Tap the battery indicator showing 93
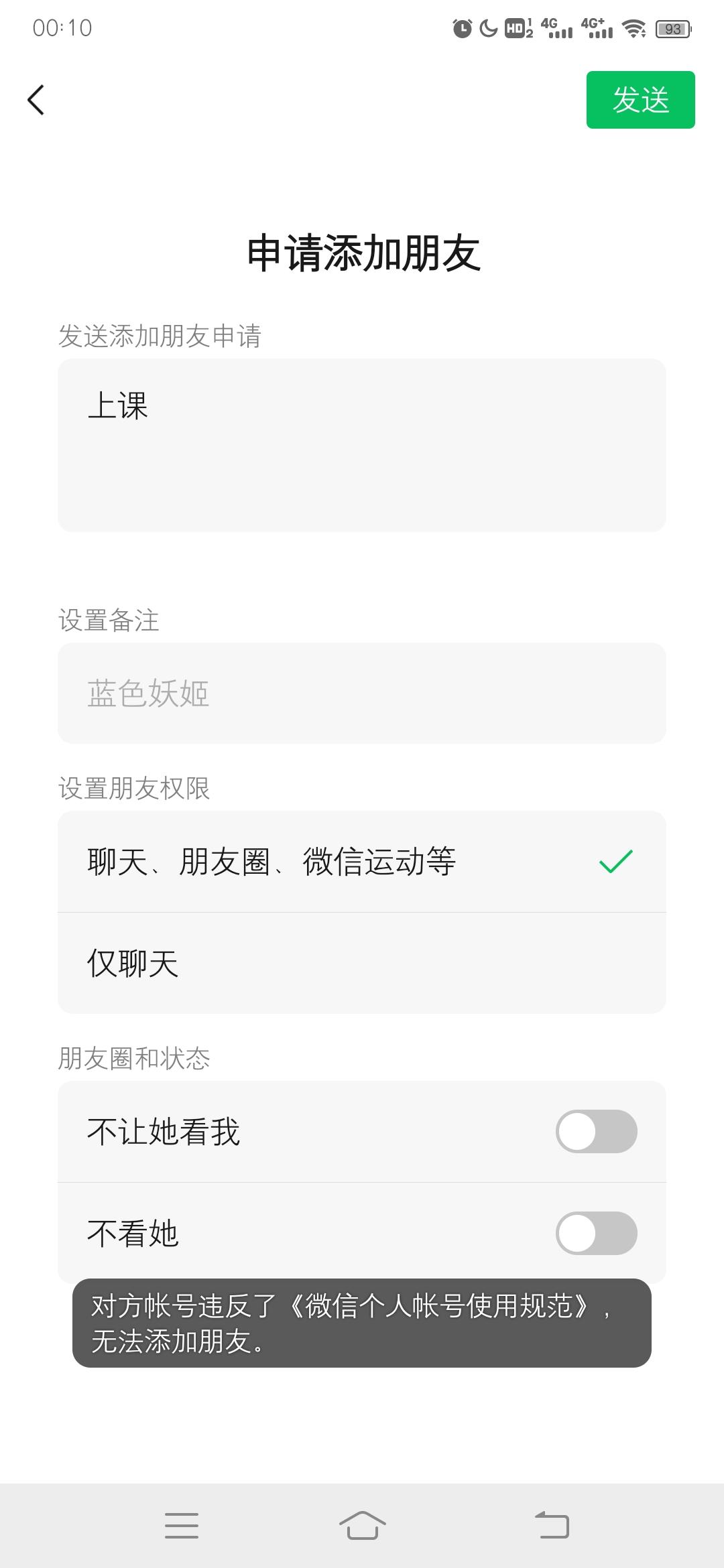The image size is (724, 1568). click(672, 29)
